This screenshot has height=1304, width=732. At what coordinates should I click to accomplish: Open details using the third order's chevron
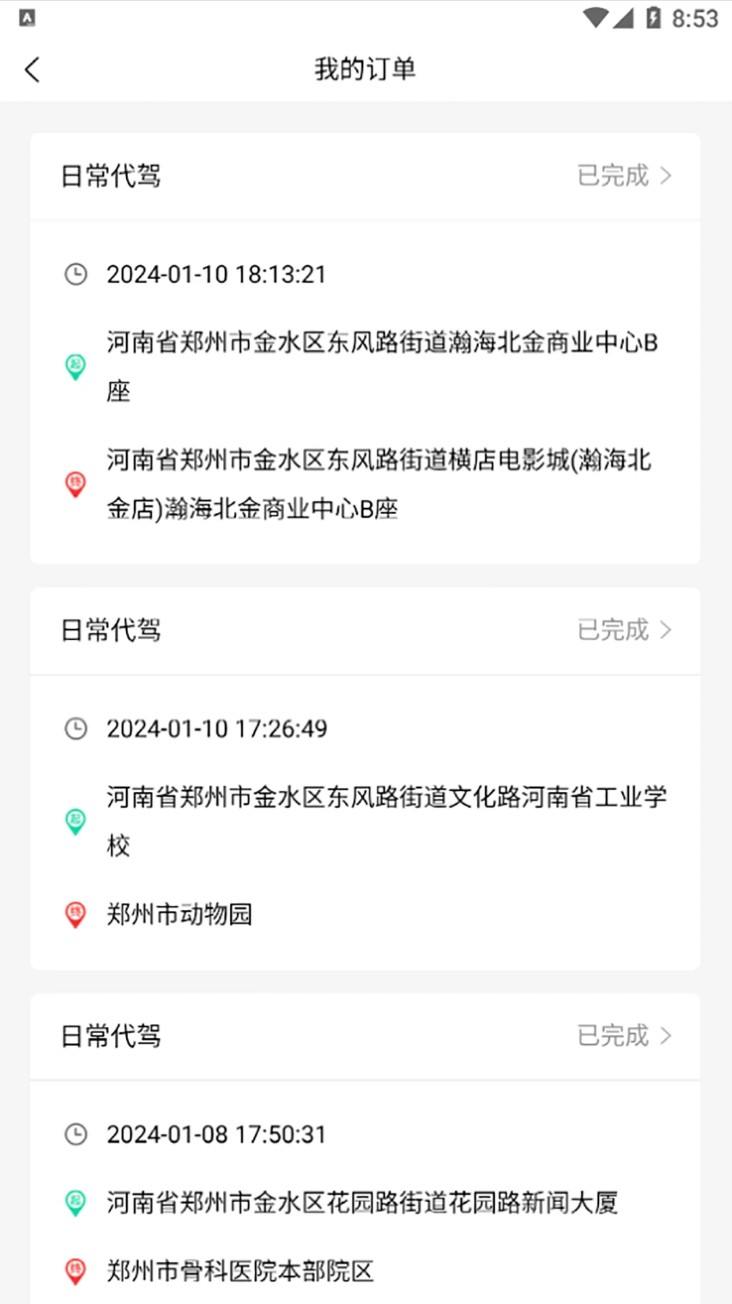point(668,1036)
